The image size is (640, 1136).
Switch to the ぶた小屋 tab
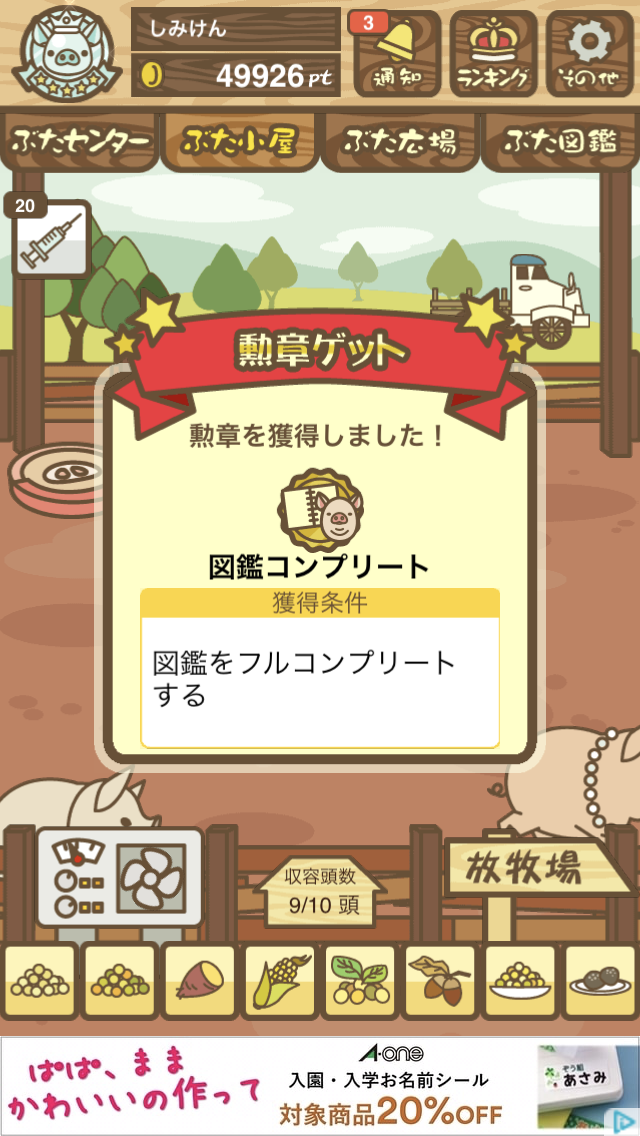tap(238, 142)
